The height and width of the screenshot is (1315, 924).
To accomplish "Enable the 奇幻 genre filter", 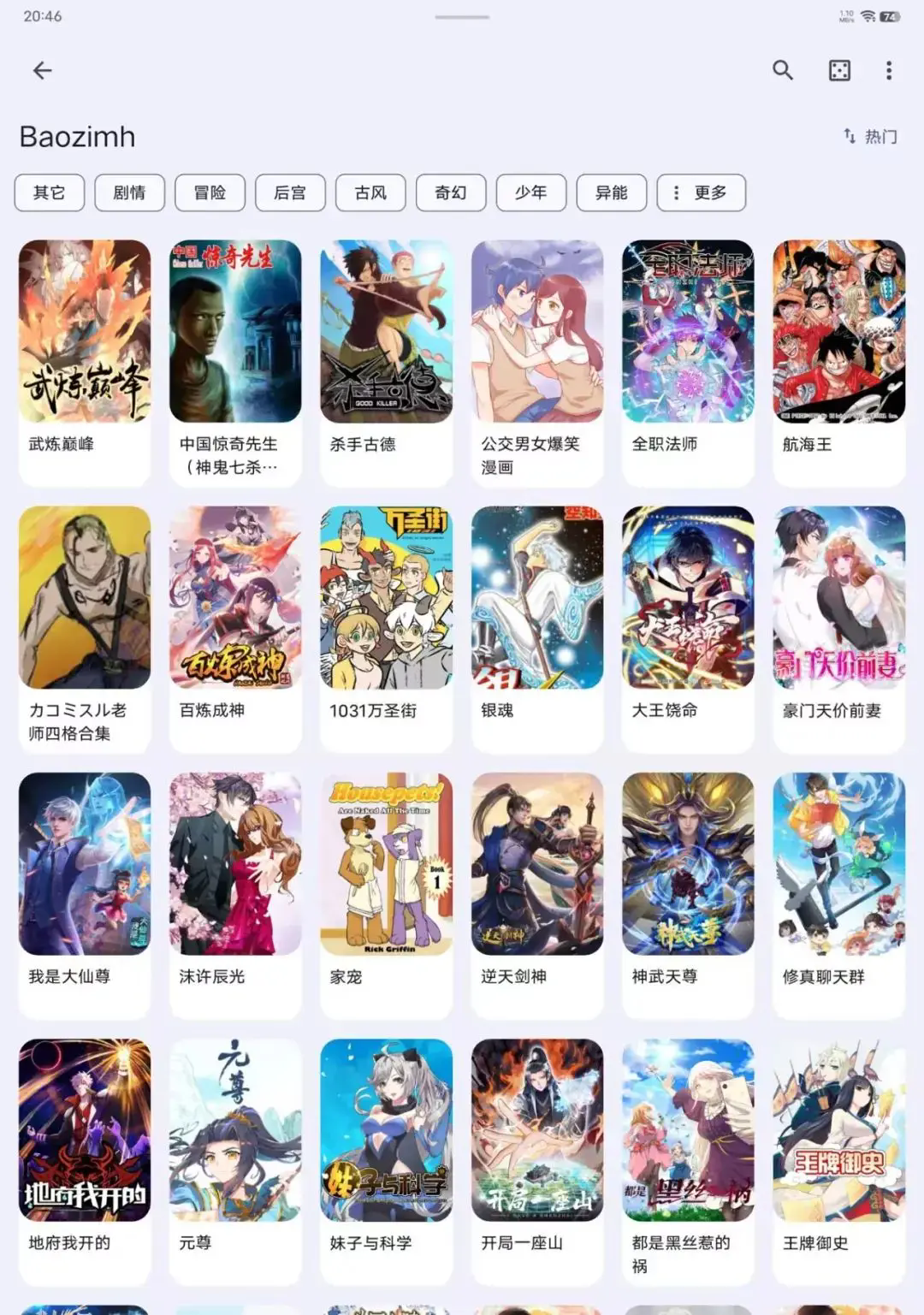I will pyautogui.click(x=451, y=192).
